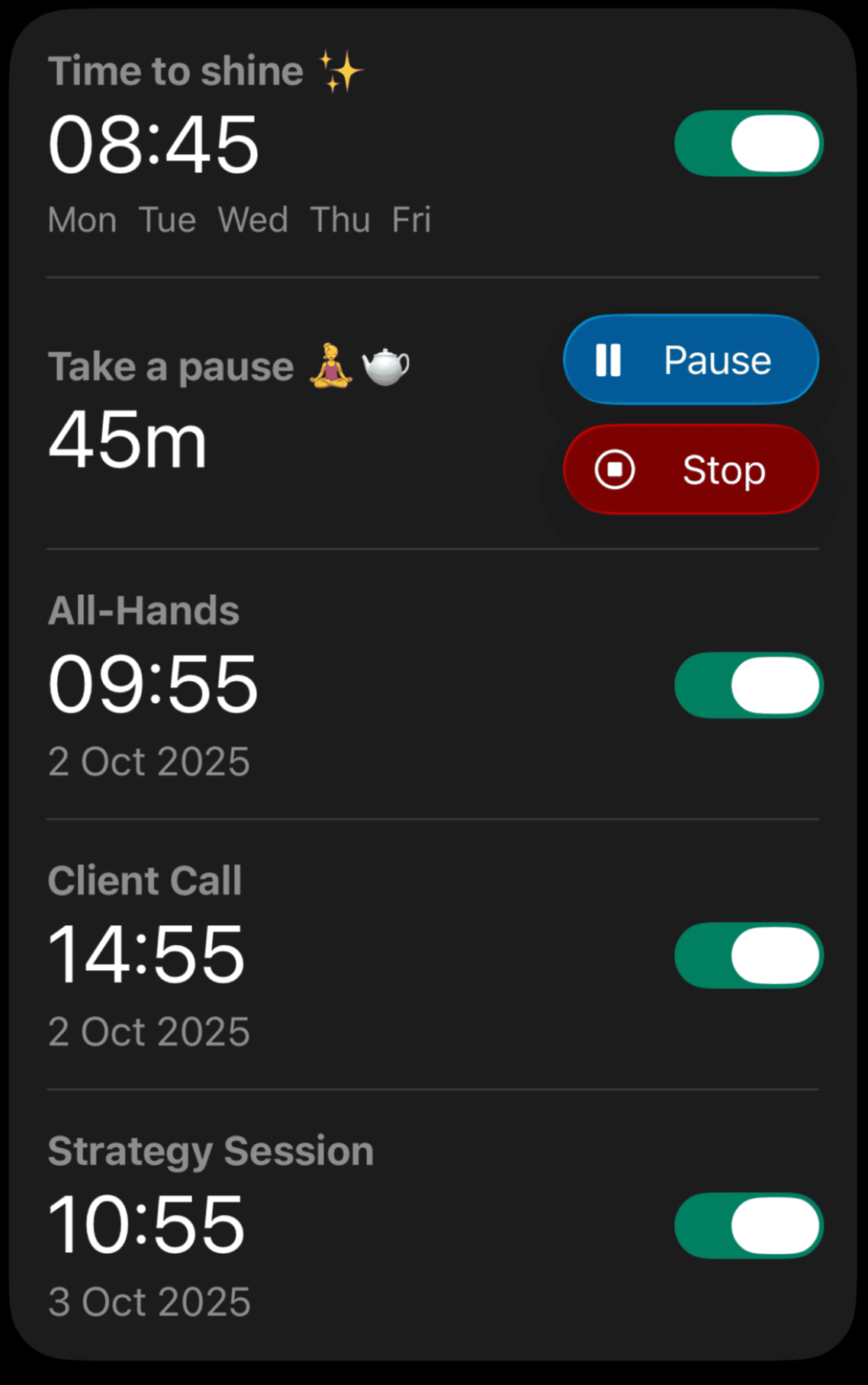
Task: Disable the All-Hands alarm
Action: [748, 685]
